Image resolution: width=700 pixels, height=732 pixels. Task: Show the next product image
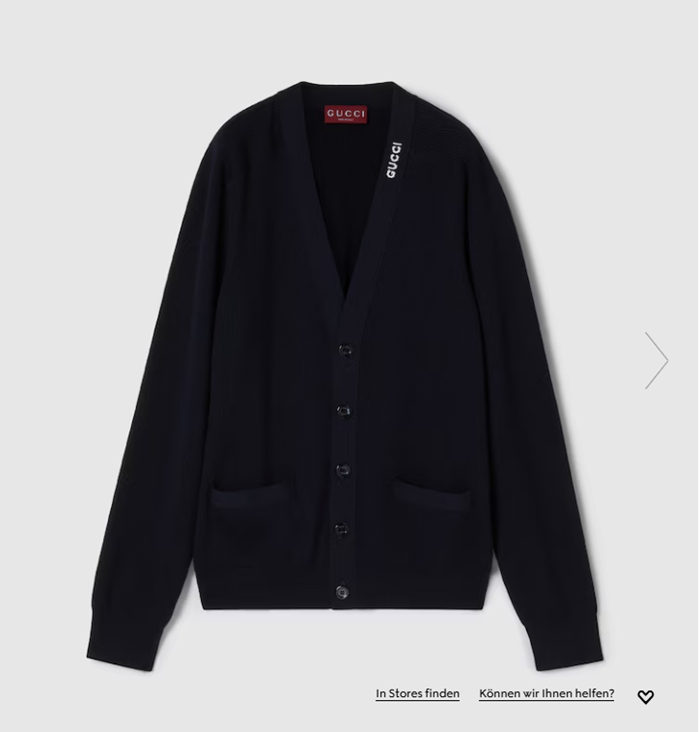[x=656, y=360]
